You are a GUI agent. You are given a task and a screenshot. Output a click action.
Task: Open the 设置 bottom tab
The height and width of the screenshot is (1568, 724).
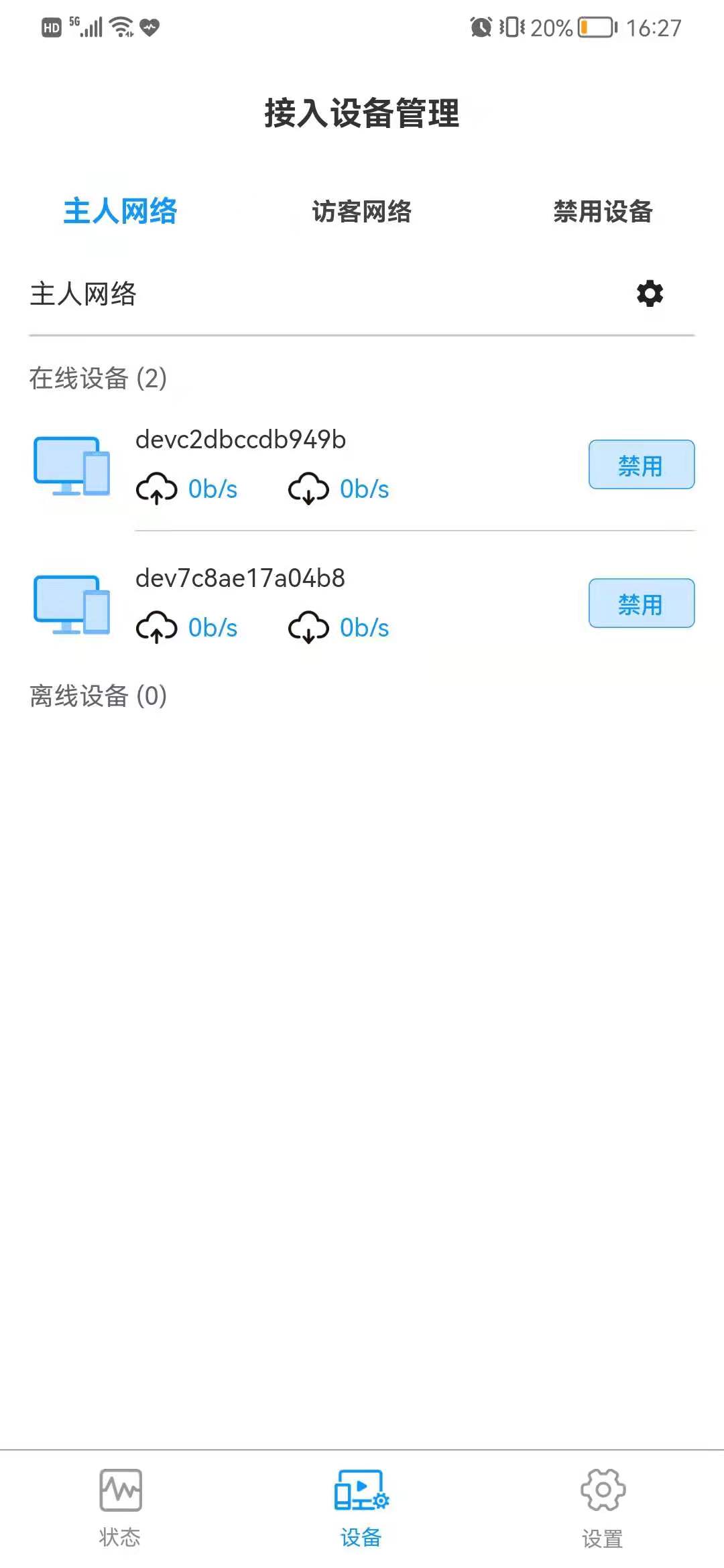point(603,1508)
